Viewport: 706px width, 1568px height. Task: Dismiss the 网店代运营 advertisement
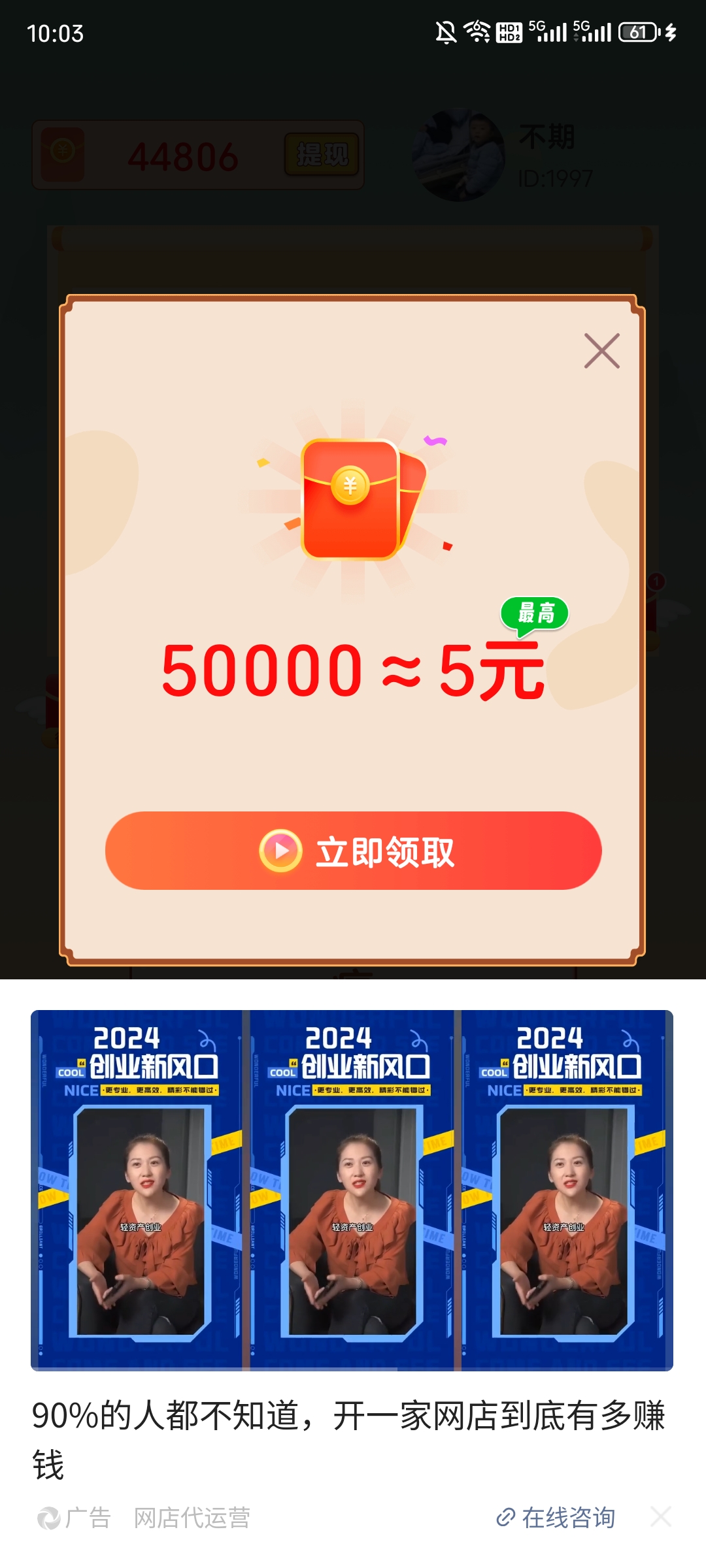(x=661, y=1516)
